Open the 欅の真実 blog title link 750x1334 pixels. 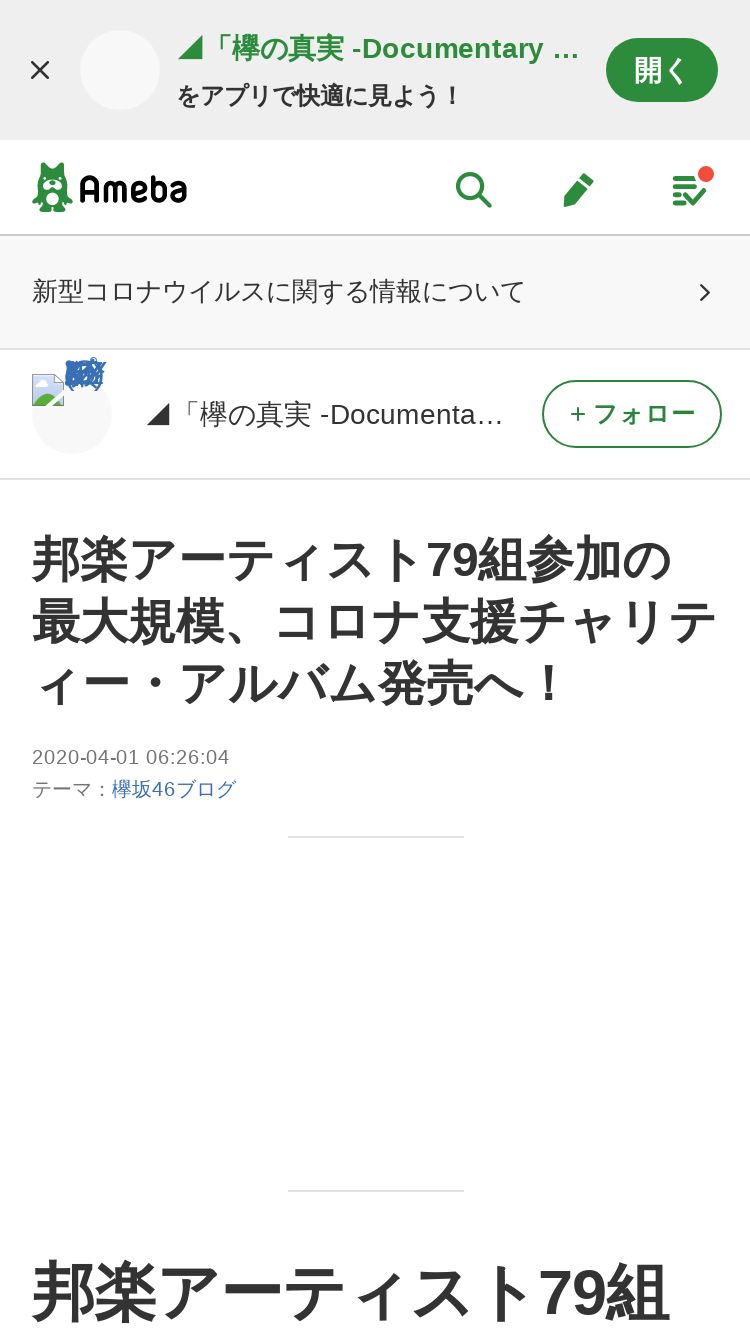coord(326,414)
